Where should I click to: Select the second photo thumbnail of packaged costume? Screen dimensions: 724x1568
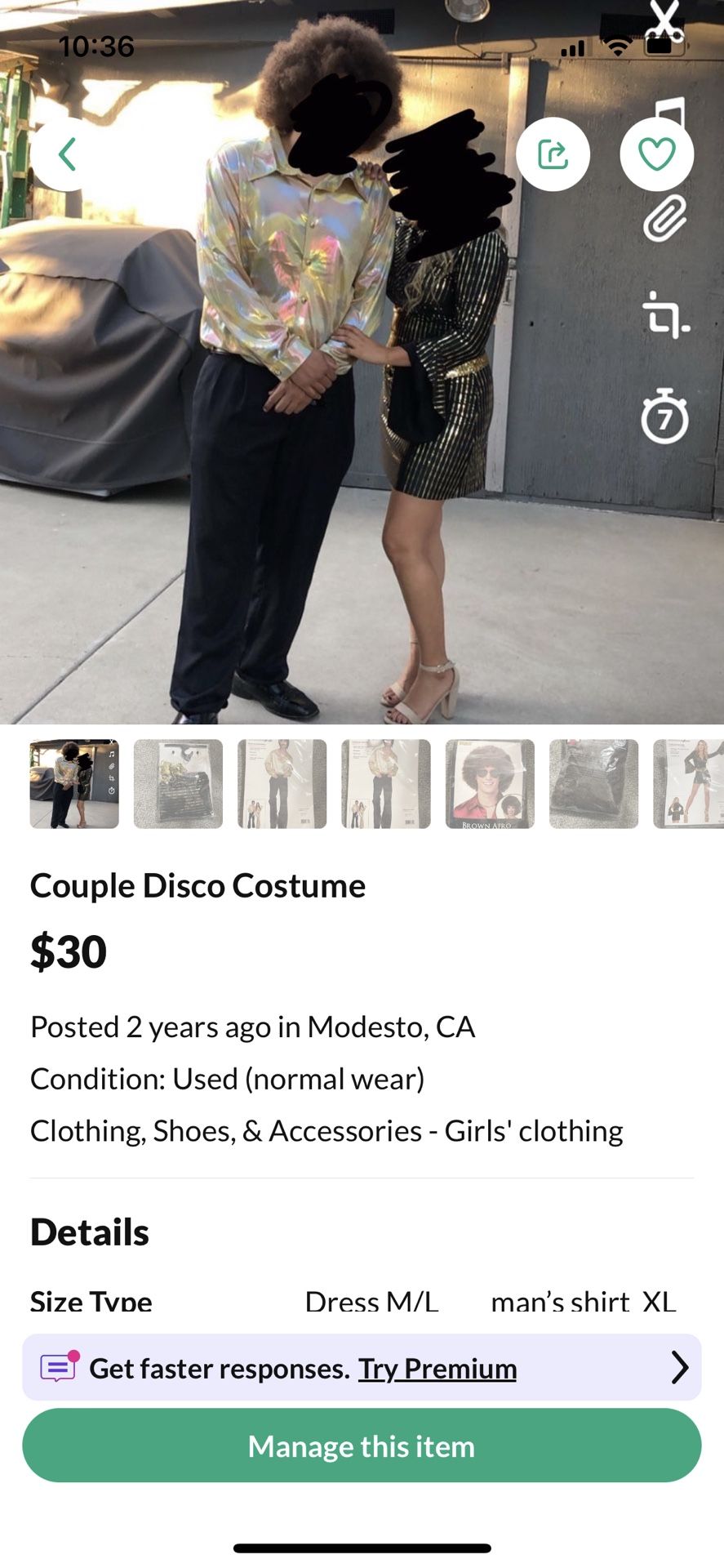[178, 784]
